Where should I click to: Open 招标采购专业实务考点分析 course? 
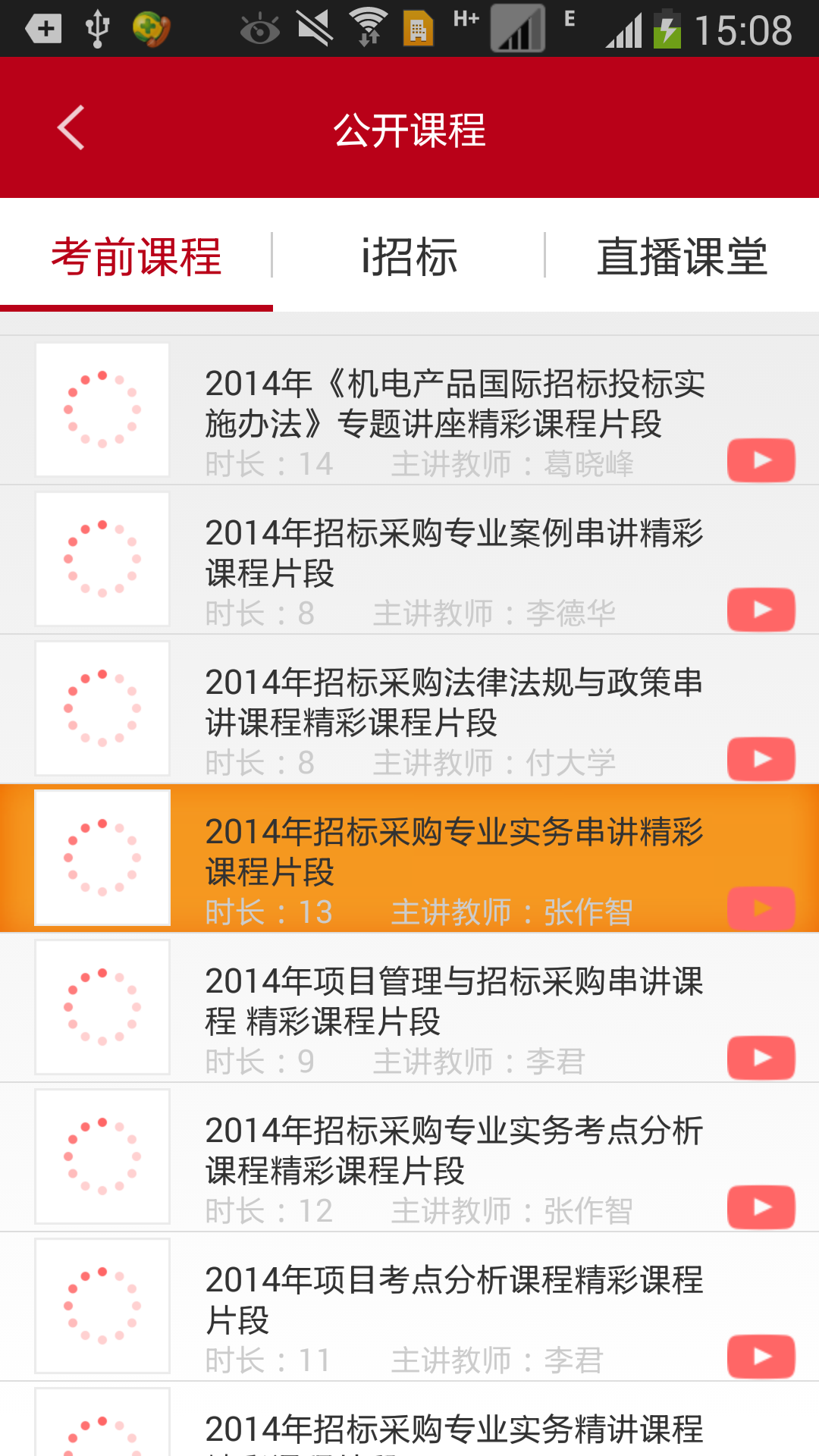click(455, 1150)
